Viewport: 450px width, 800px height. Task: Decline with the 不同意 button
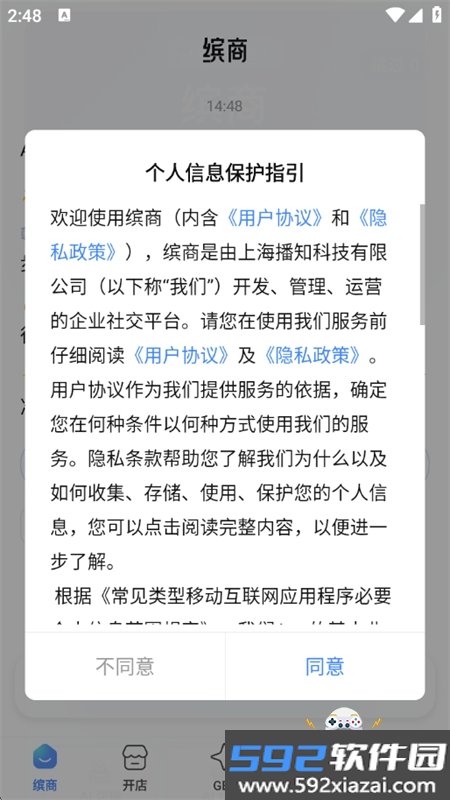click(x=125, y=666)
